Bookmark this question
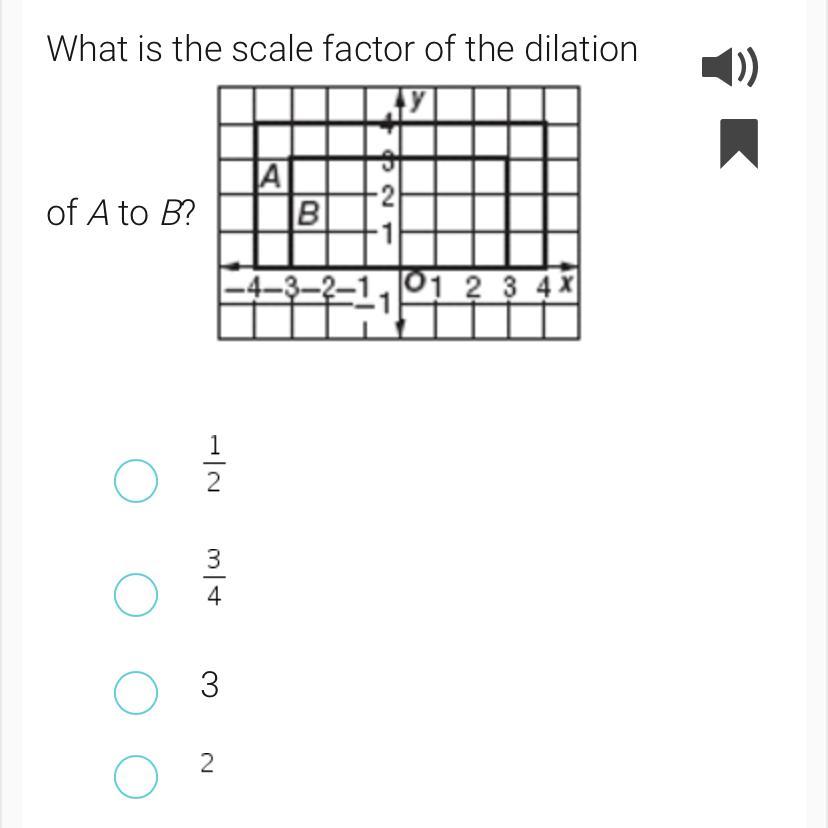Viewport: 828px width, 828px height. [739, 143]
